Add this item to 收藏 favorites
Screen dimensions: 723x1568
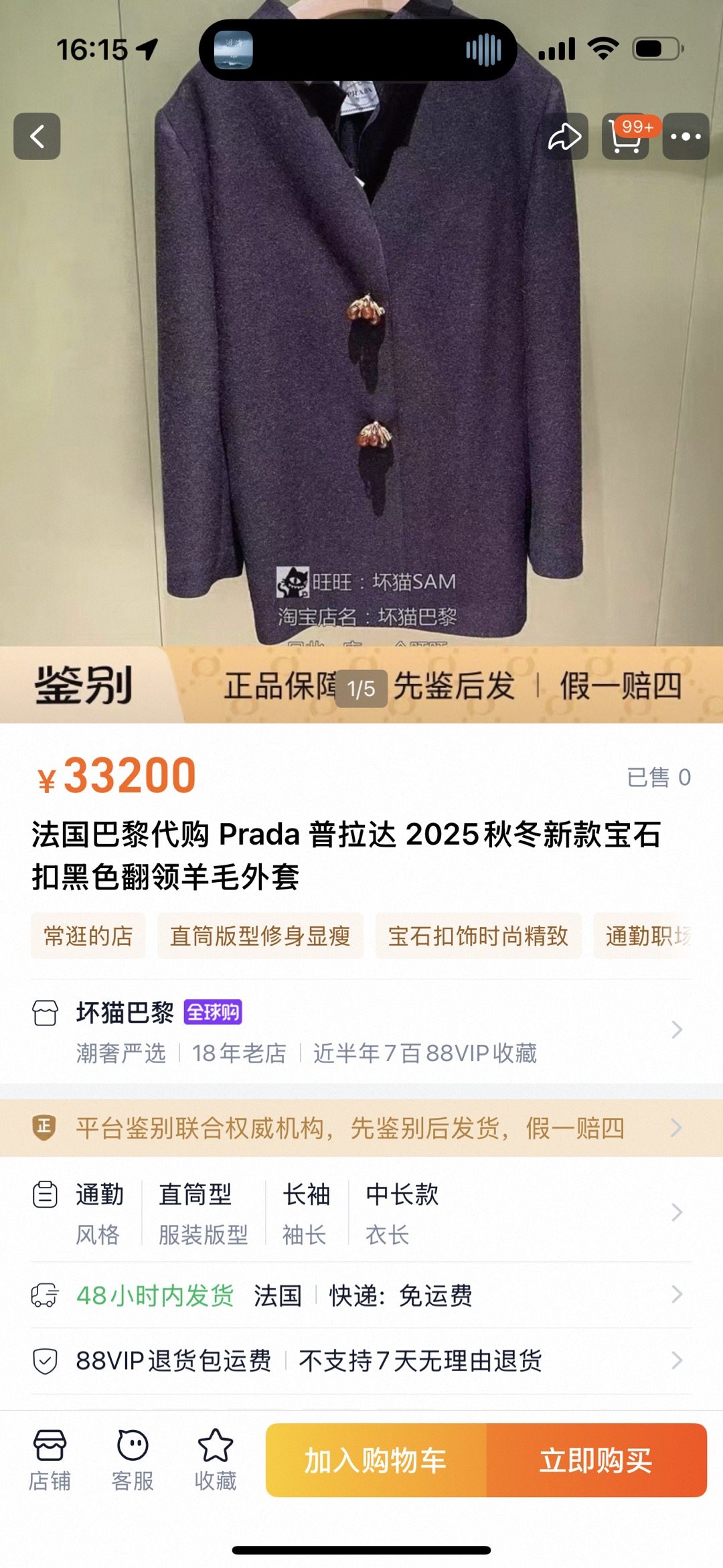(x=216, y=1459)
